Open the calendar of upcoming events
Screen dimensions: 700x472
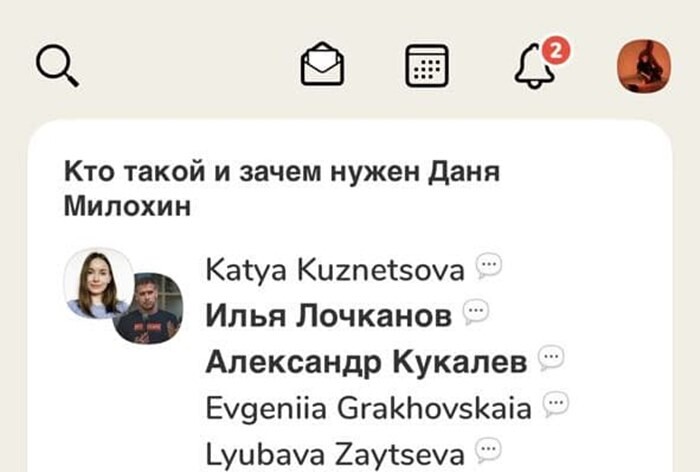point(427,67)
